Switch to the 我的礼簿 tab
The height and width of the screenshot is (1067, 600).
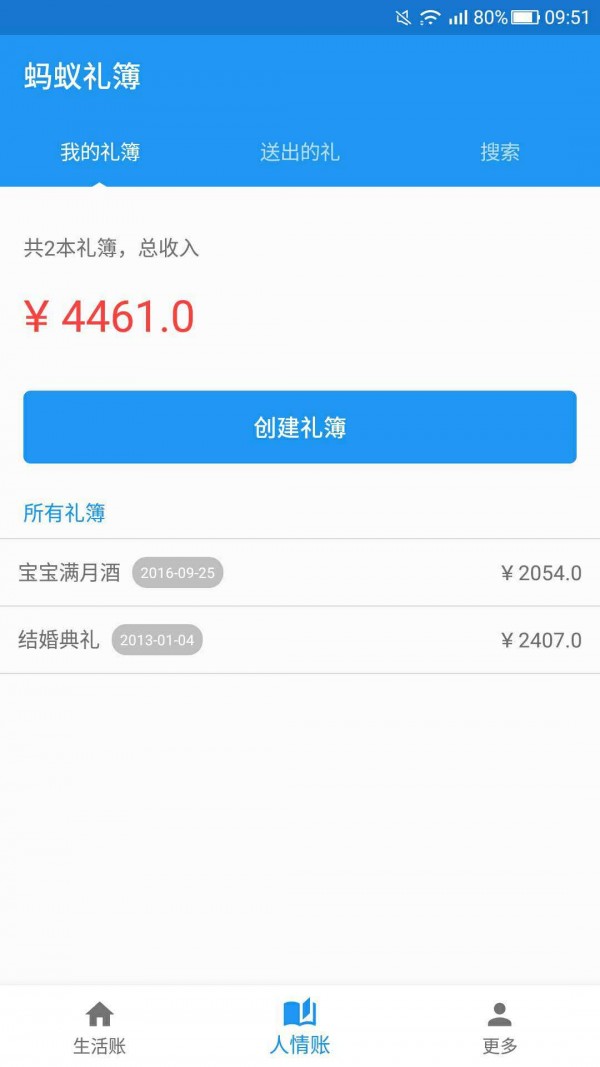pos(100,153)
